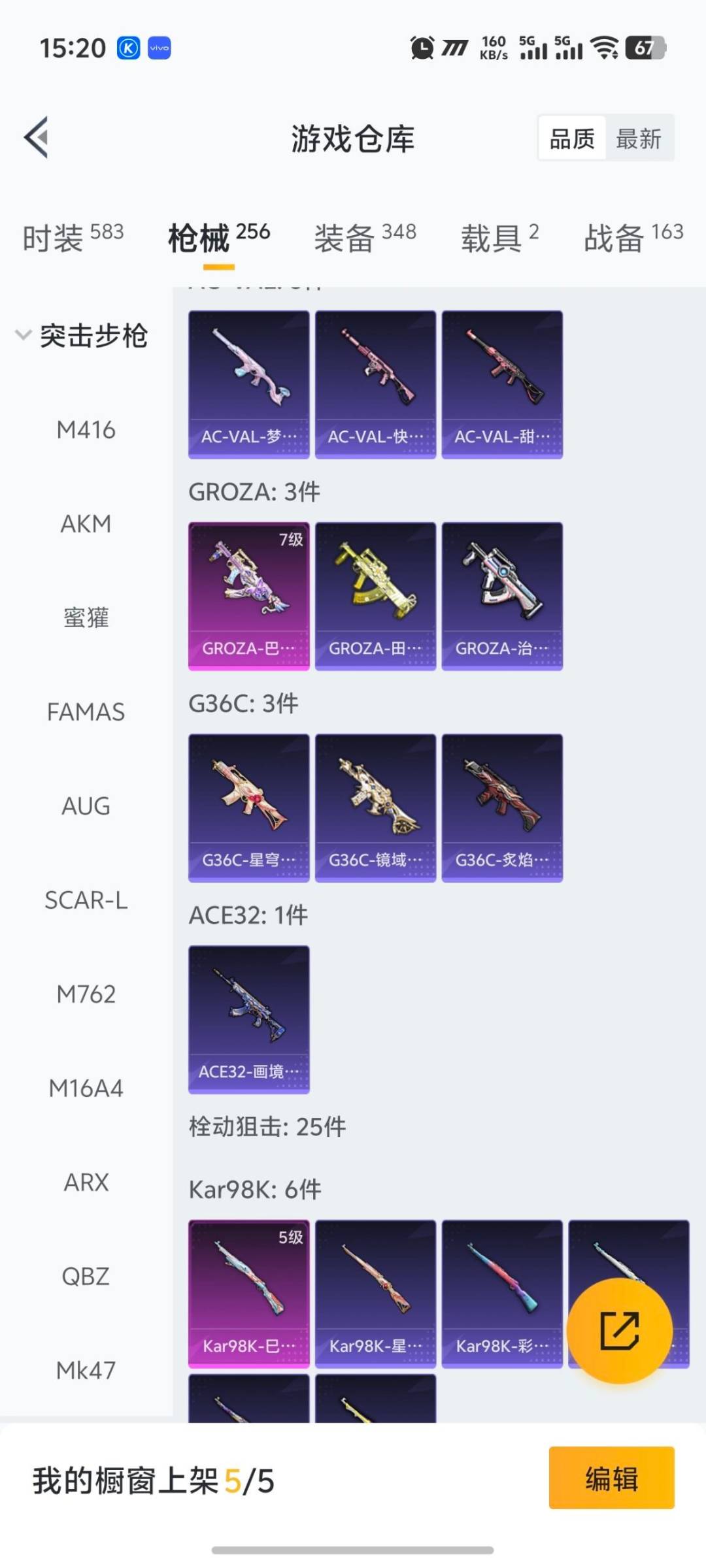
Task: Switch to the 装备 tab
Action: click(365, 237)
